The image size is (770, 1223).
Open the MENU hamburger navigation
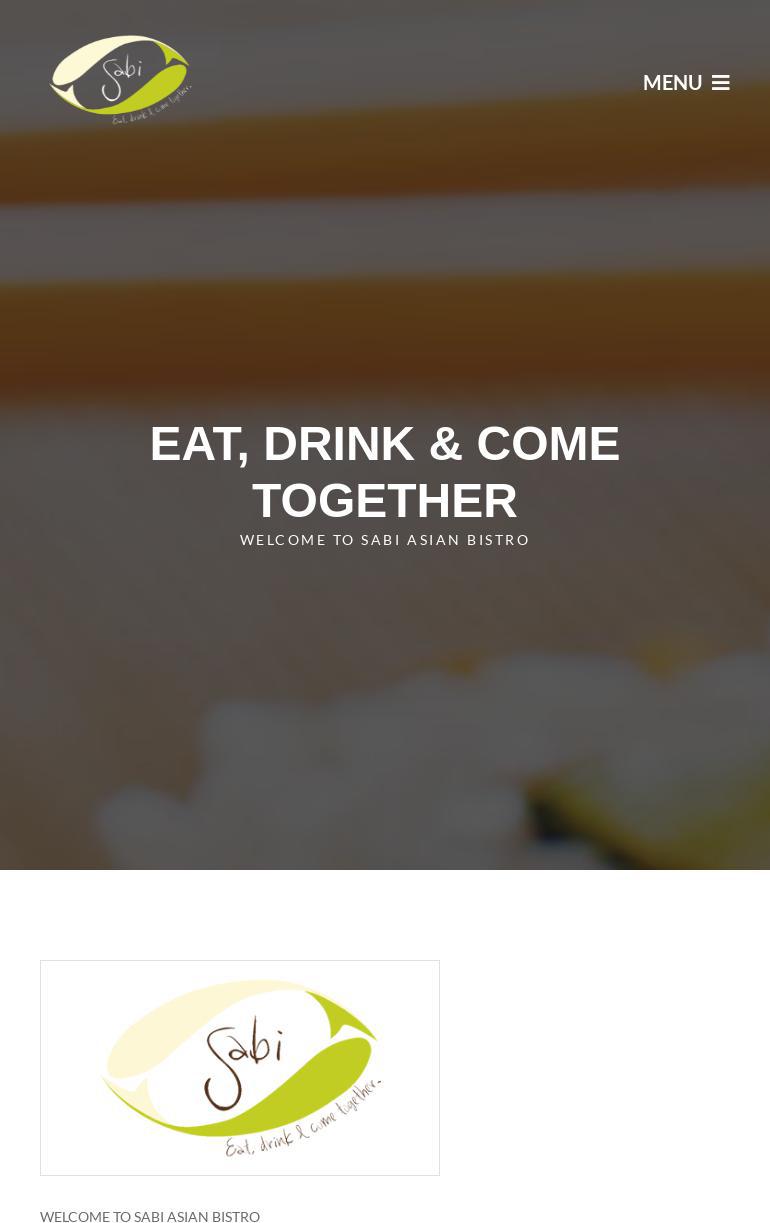point(686,82)
